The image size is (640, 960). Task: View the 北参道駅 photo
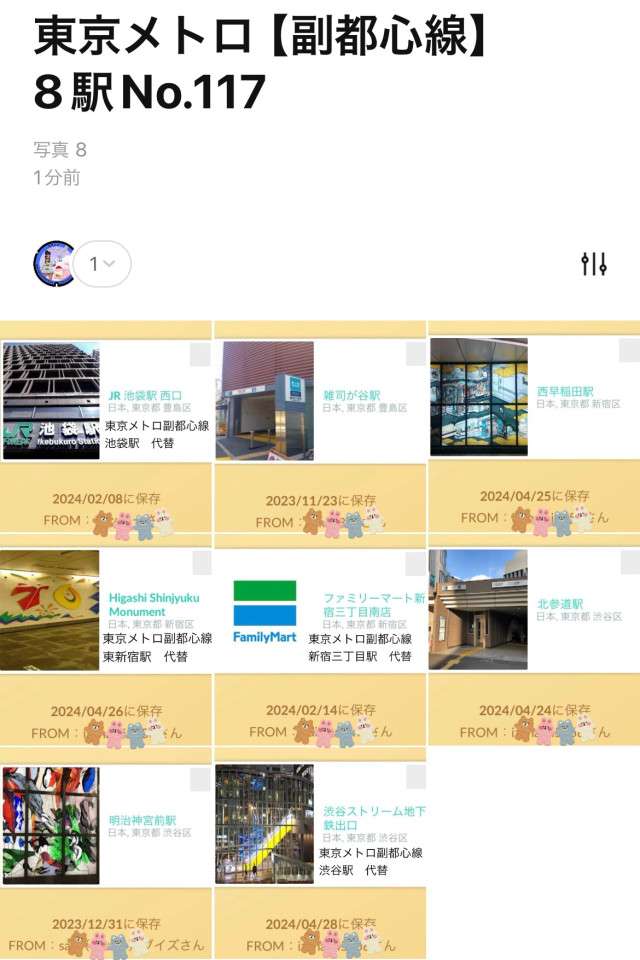[x=478, y=609]
